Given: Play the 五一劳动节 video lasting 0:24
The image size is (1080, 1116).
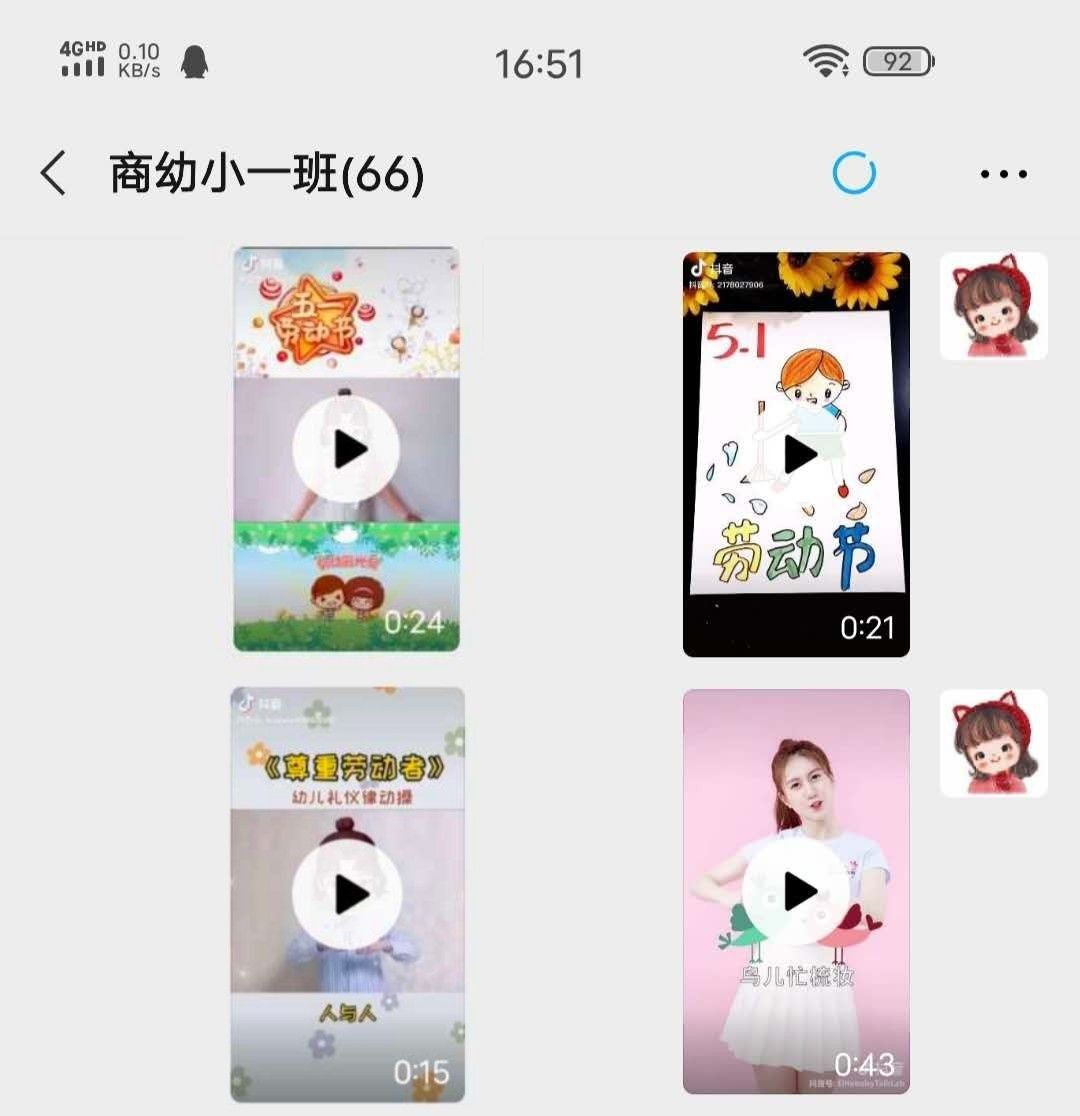Looking at the screenshot, I should point(346,450).
